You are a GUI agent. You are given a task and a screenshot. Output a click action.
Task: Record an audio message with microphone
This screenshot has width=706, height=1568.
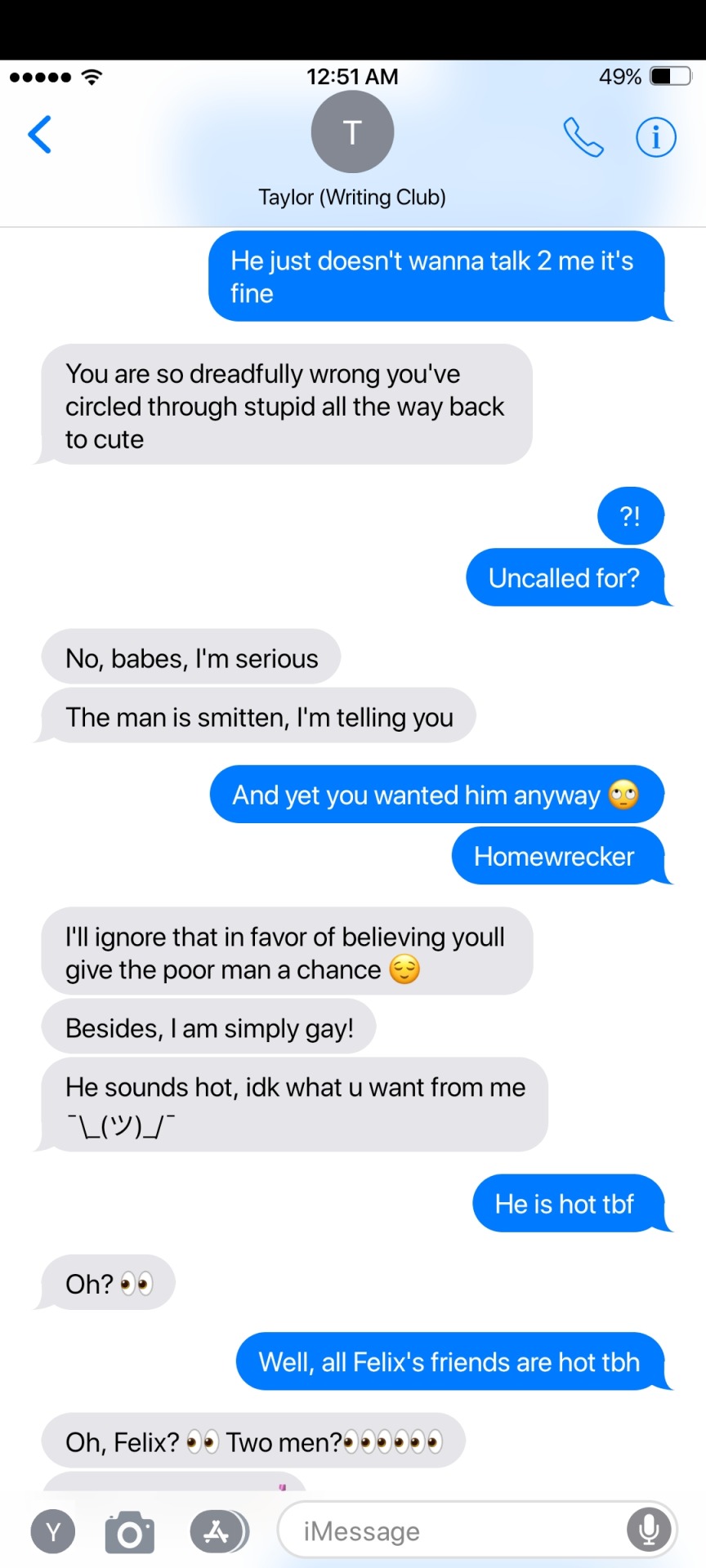point(649,1530)
